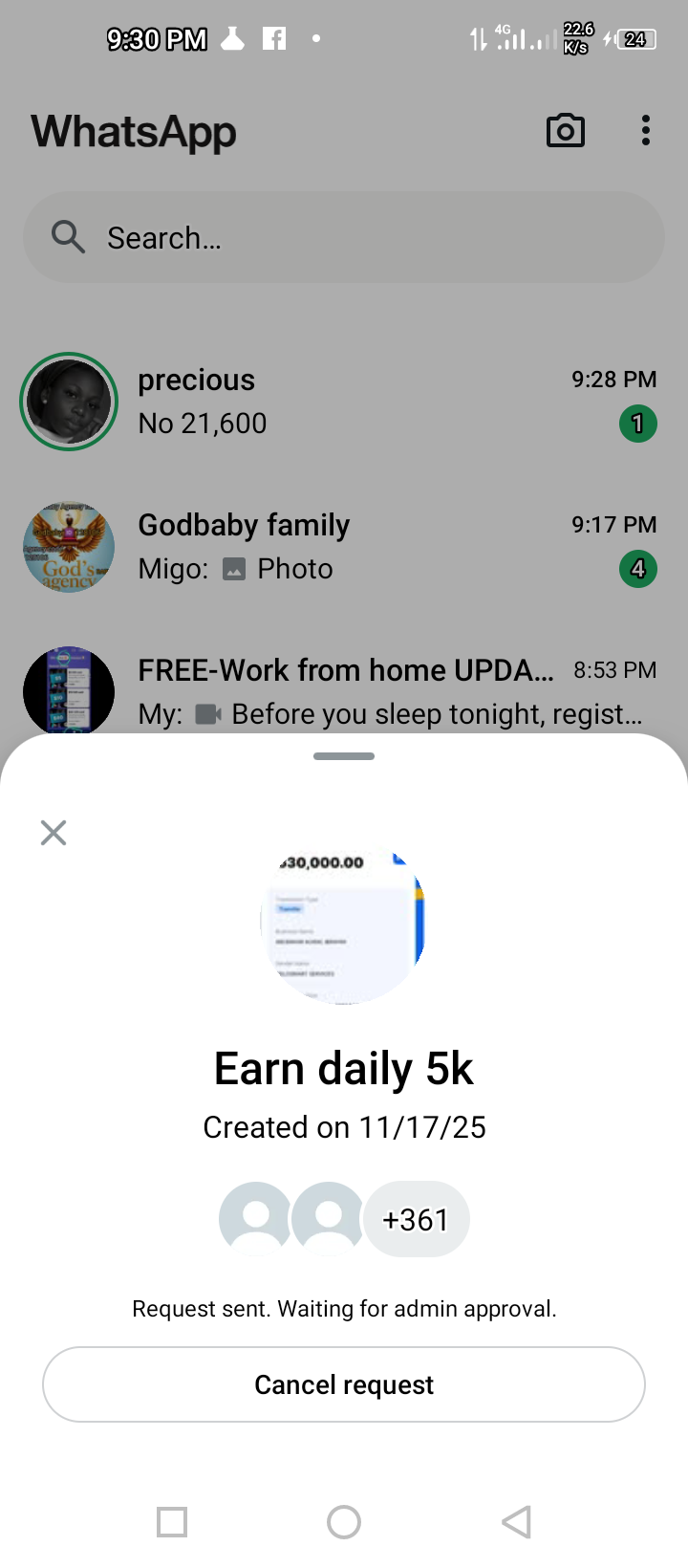This screenshot has height=1568, width=688.
Task: Close the Earn daily 5k sheet
Action: point(54,833)
